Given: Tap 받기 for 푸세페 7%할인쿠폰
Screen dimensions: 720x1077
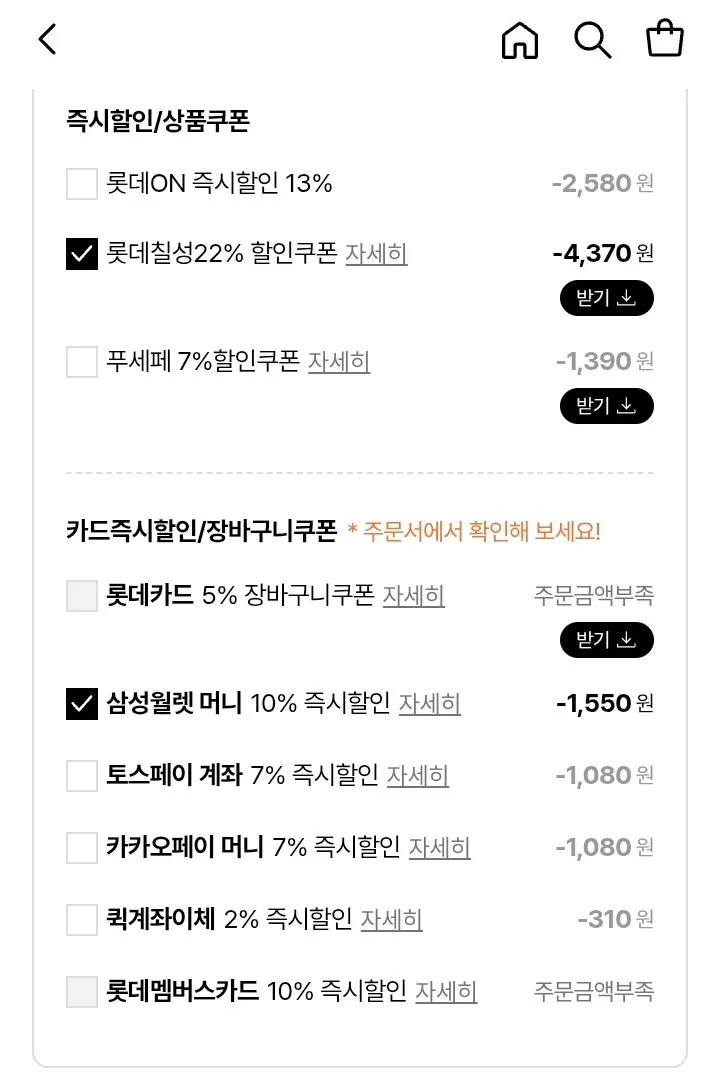Looking at the screenshot, I should coord(606,405).
